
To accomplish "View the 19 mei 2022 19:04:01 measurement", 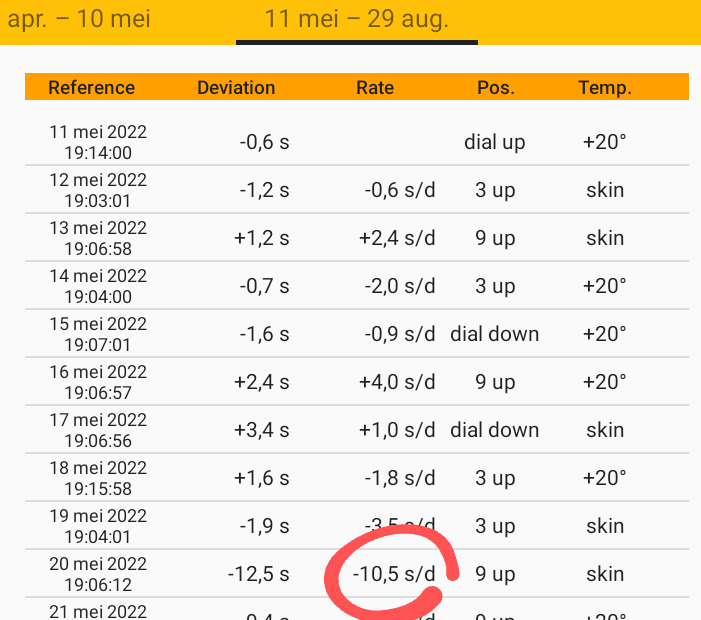I will coord(356,526).
